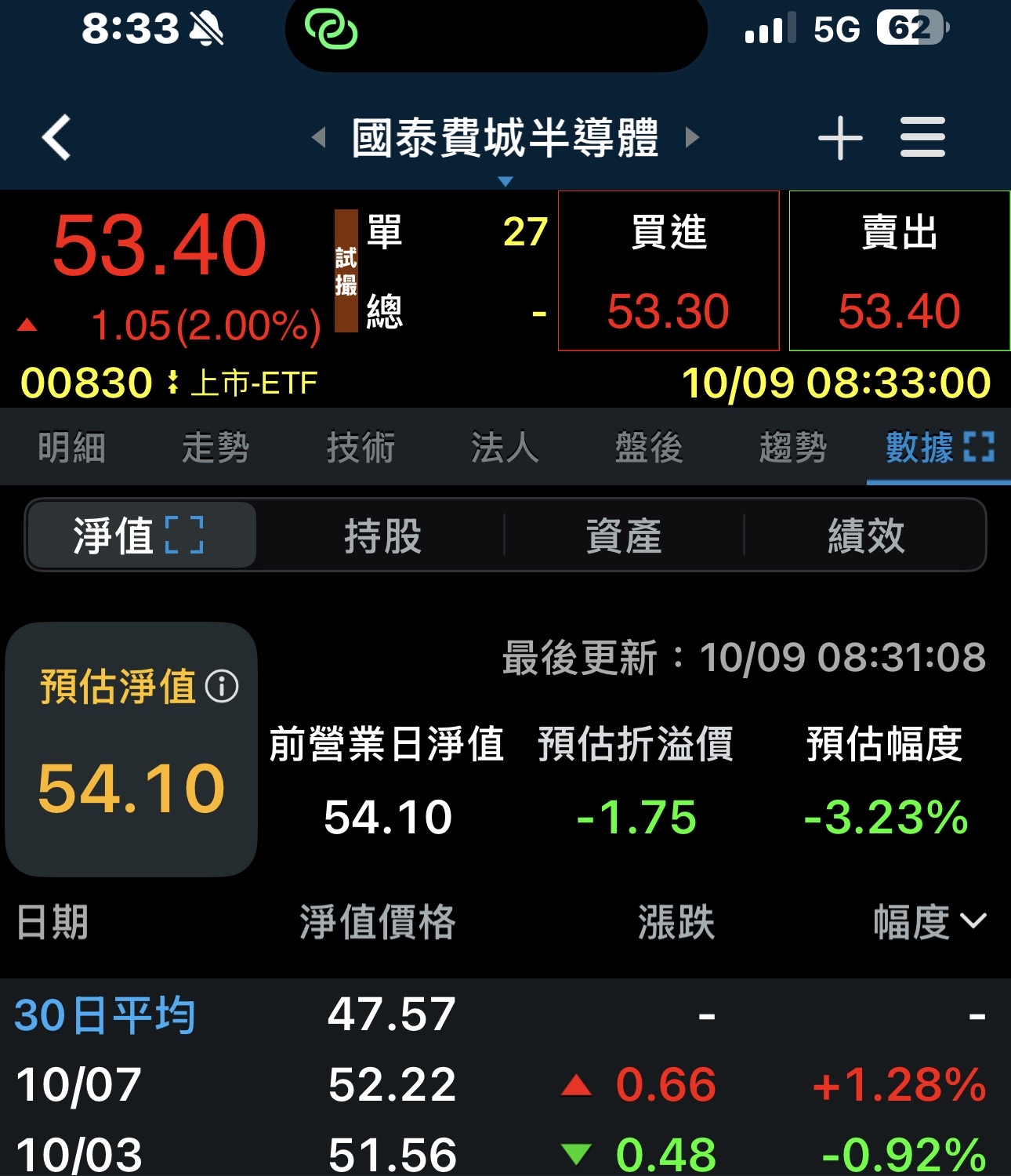
Task: Switch to previous stock with left triangle
Action: (318, 138)
